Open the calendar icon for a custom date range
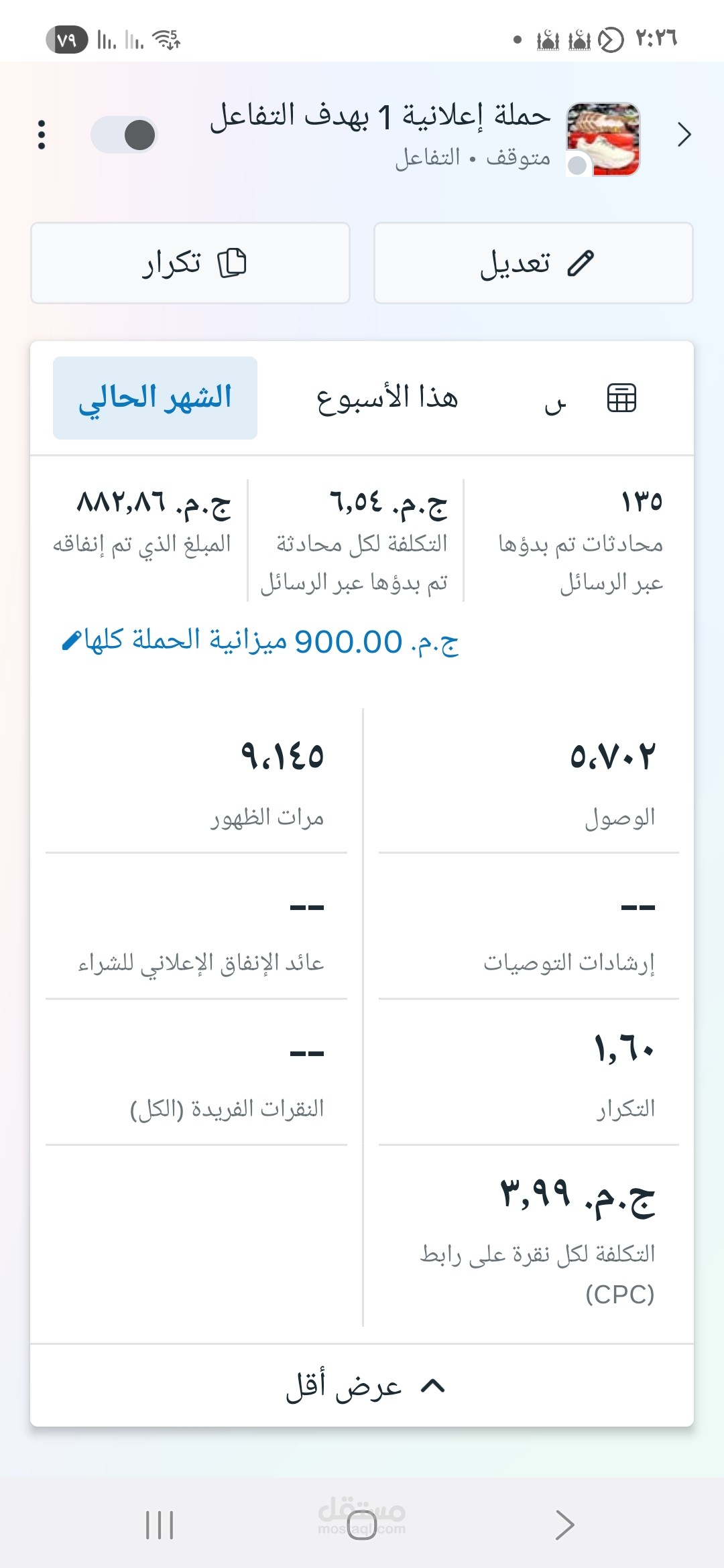 coord(620,398)
